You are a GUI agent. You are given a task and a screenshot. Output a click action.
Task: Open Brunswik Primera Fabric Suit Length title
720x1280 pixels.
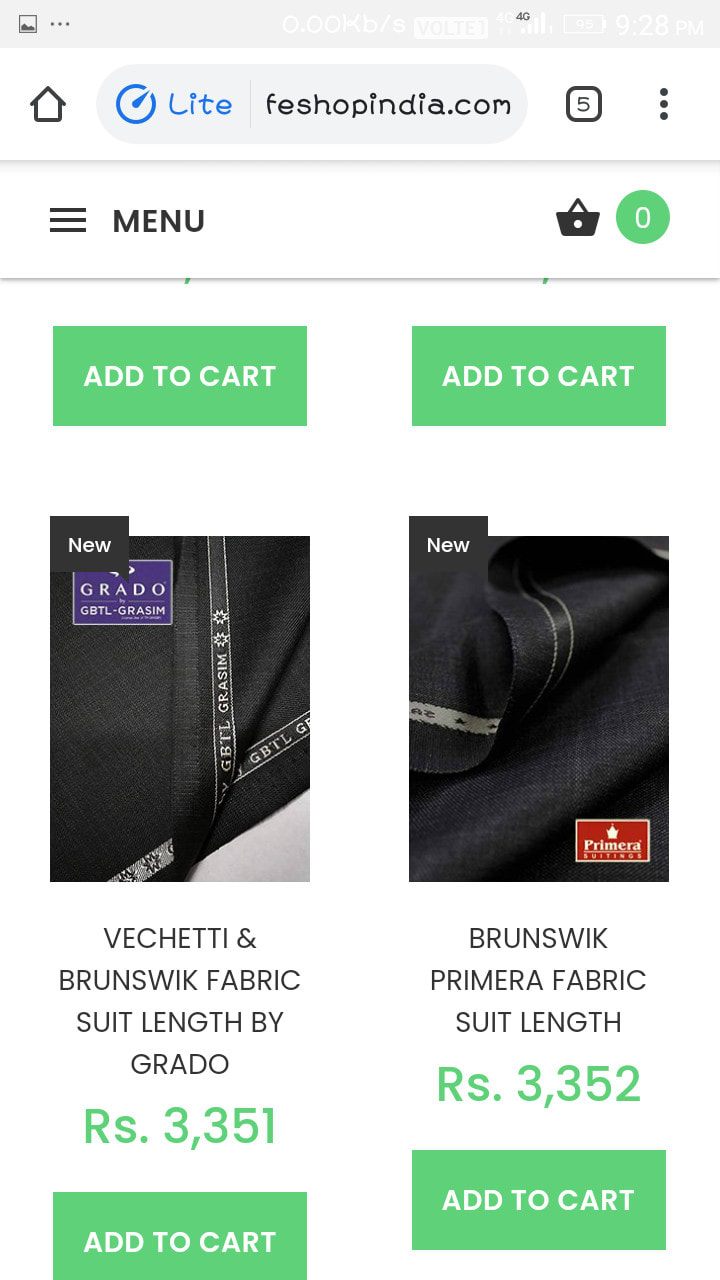pyautogui.click(x=538, y=980)
